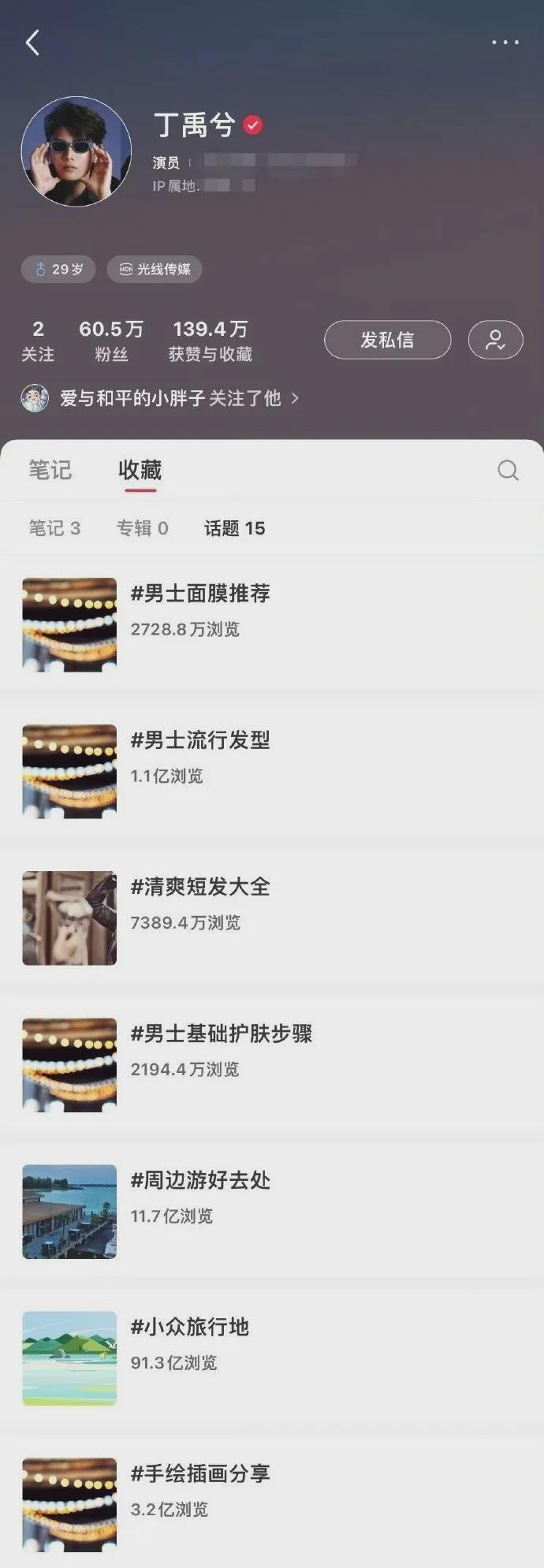Open the three-dot overflow menu
The width and height of the screenshot is (544, 1568).
(505, 43)
